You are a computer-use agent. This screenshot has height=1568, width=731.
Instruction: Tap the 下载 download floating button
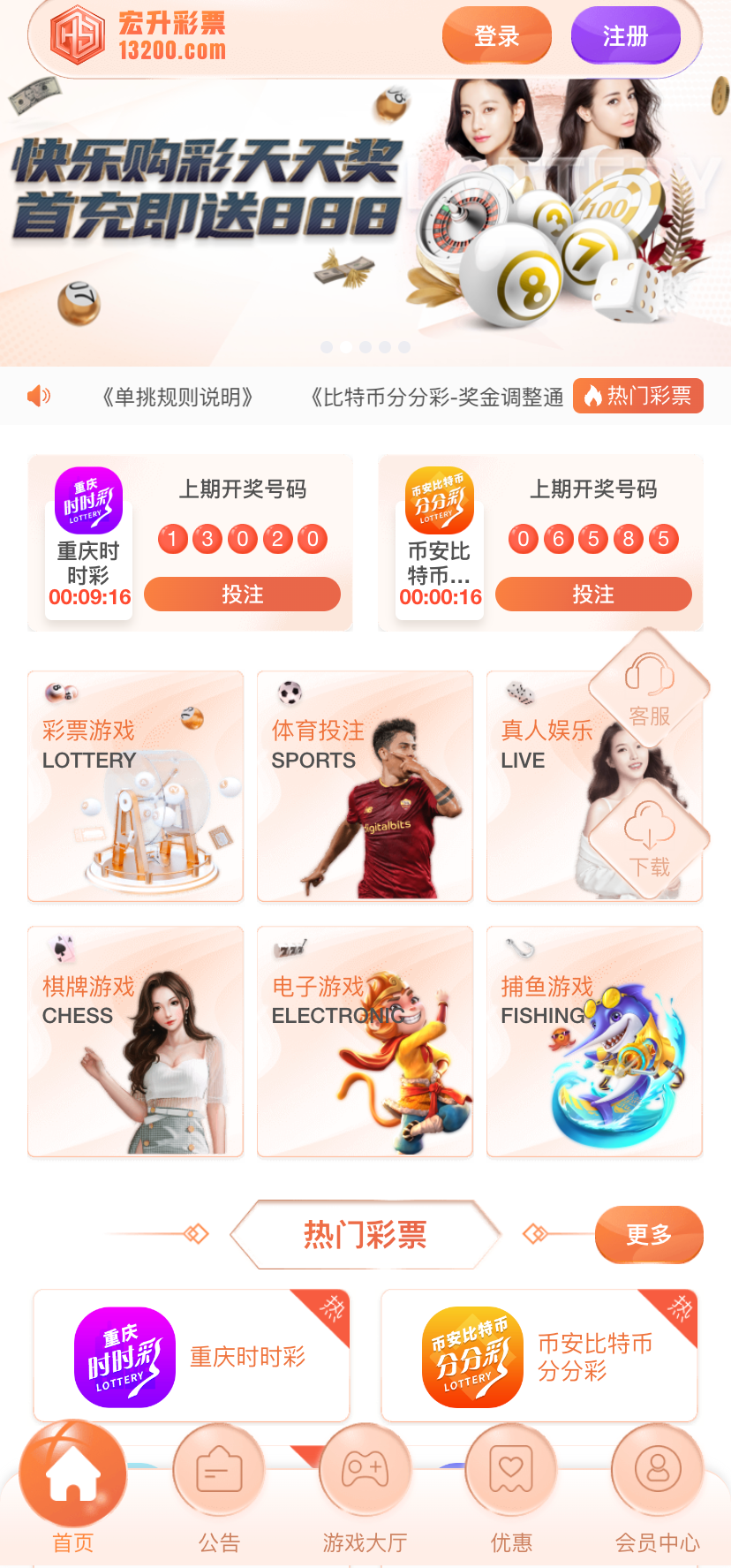point(650,839)
